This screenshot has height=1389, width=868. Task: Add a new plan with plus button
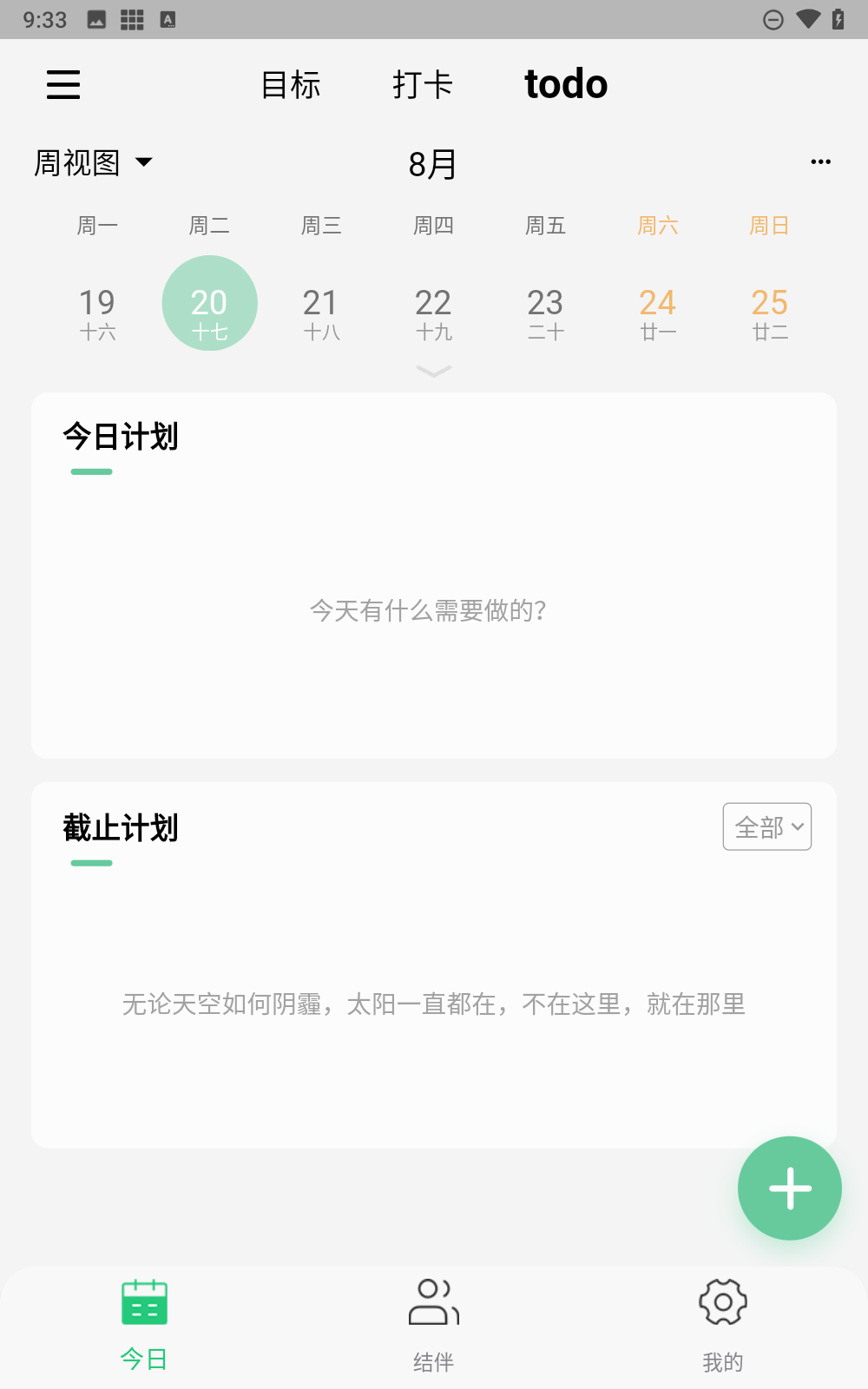(x=789, y=1188)
